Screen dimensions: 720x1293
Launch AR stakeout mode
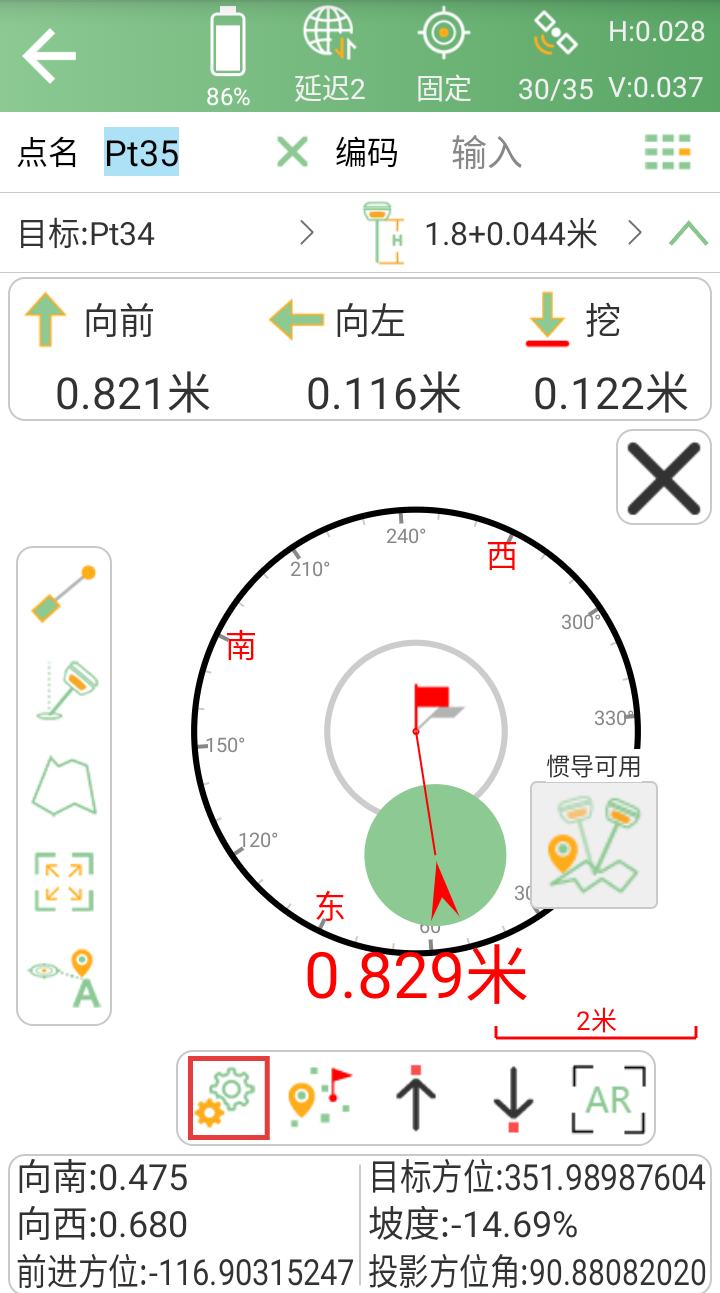pos(608,1097)
